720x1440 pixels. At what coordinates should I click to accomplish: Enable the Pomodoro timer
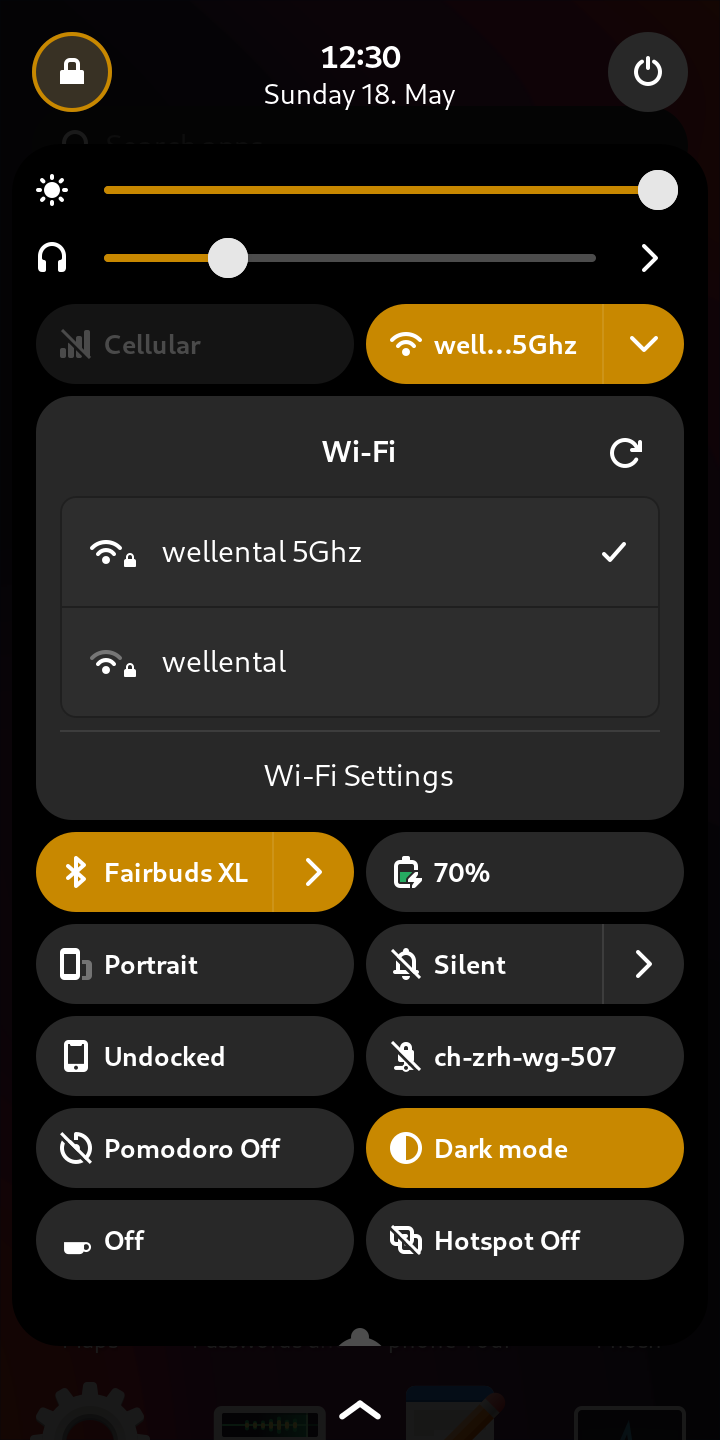click(195, 1148)
